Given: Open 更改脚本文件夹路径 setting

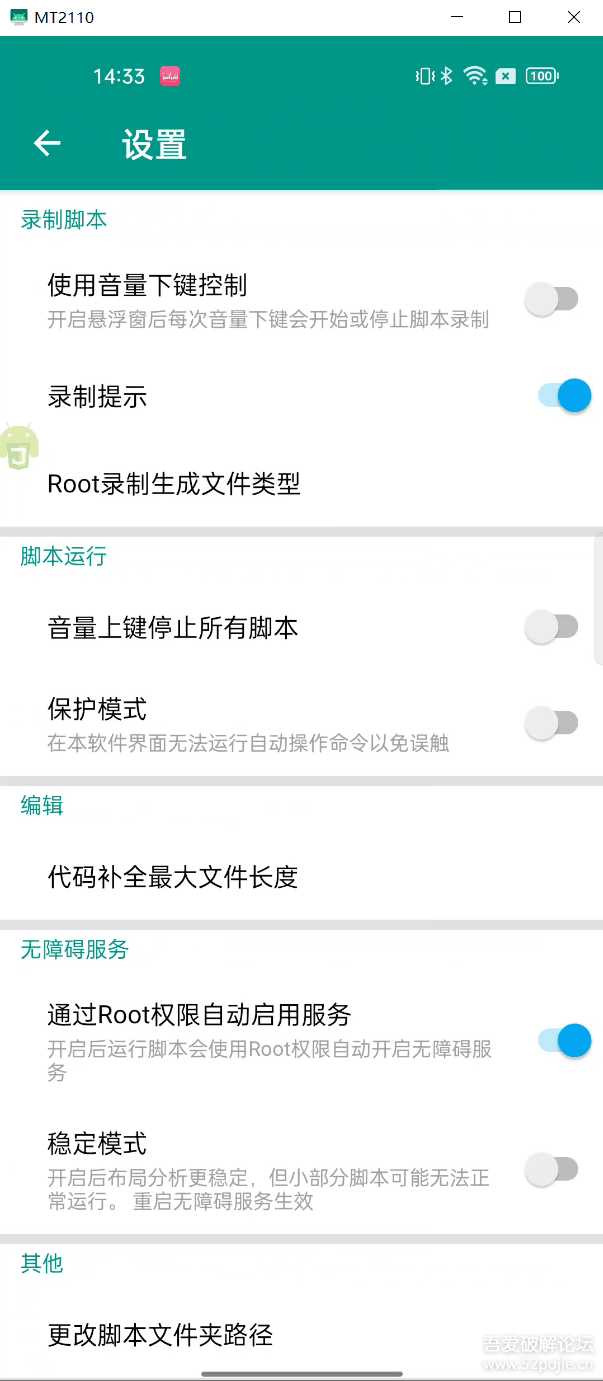Looking at the screenshot, I should pyautogui.click(x=160, y=1335).
